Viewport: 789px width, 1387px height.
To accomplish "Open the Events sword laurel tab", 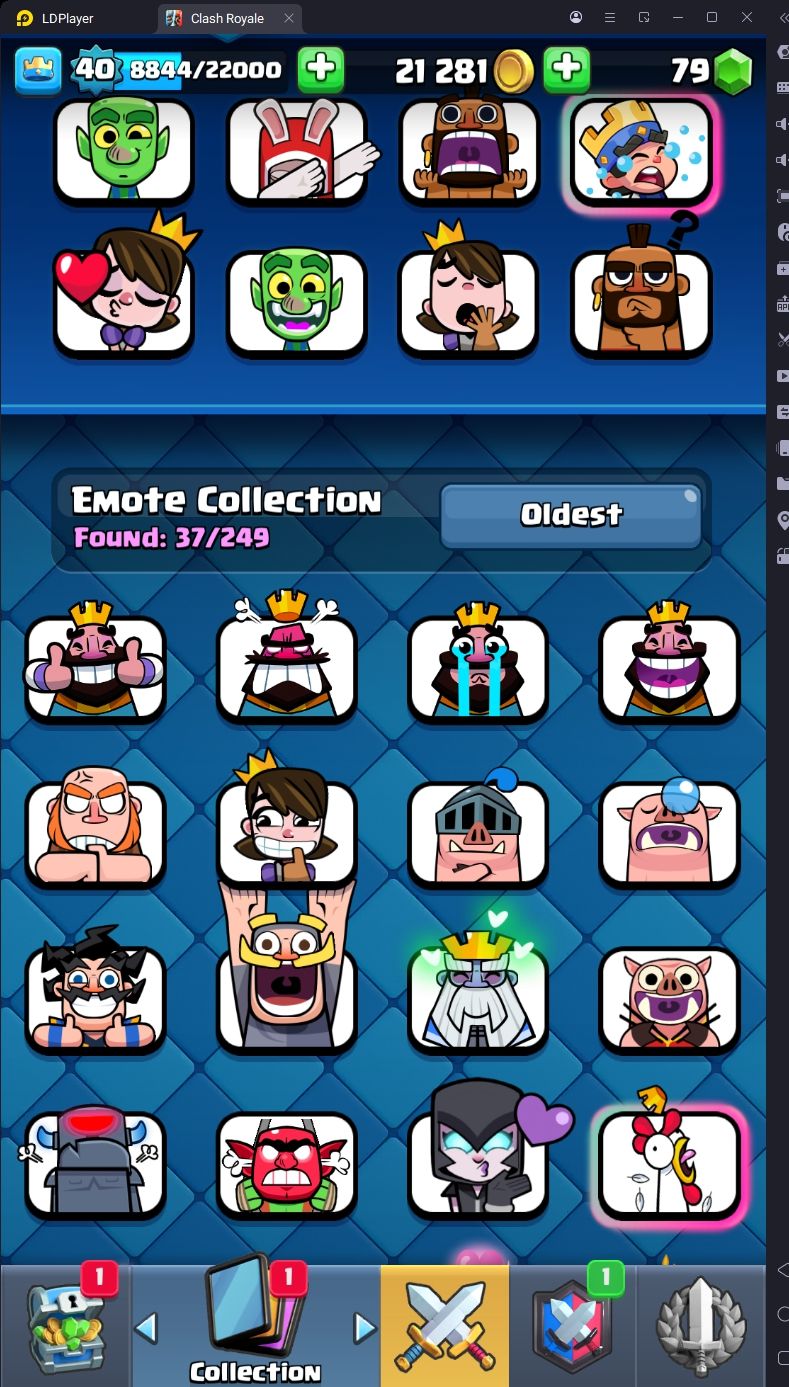I will (701, 1325).
